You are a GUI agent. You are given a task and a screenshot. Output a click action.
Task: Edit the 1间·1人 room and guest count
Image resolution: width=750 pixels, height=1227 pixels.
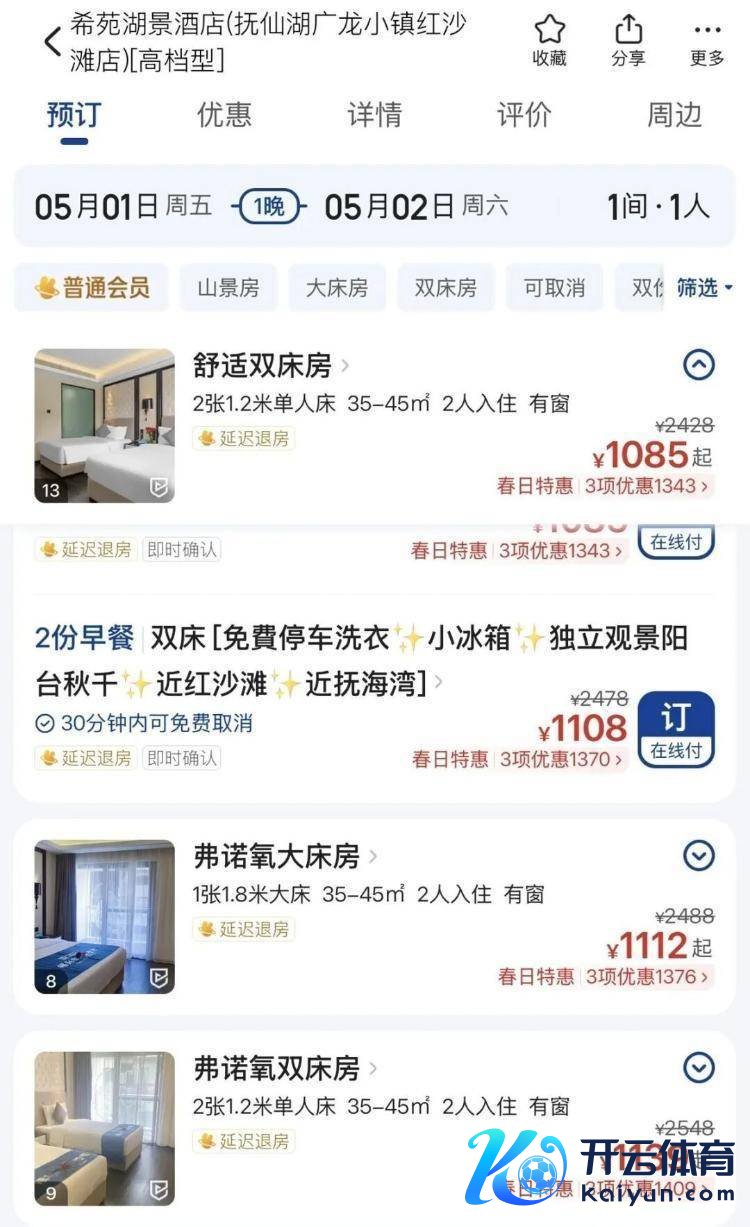[x=658, y=207]
